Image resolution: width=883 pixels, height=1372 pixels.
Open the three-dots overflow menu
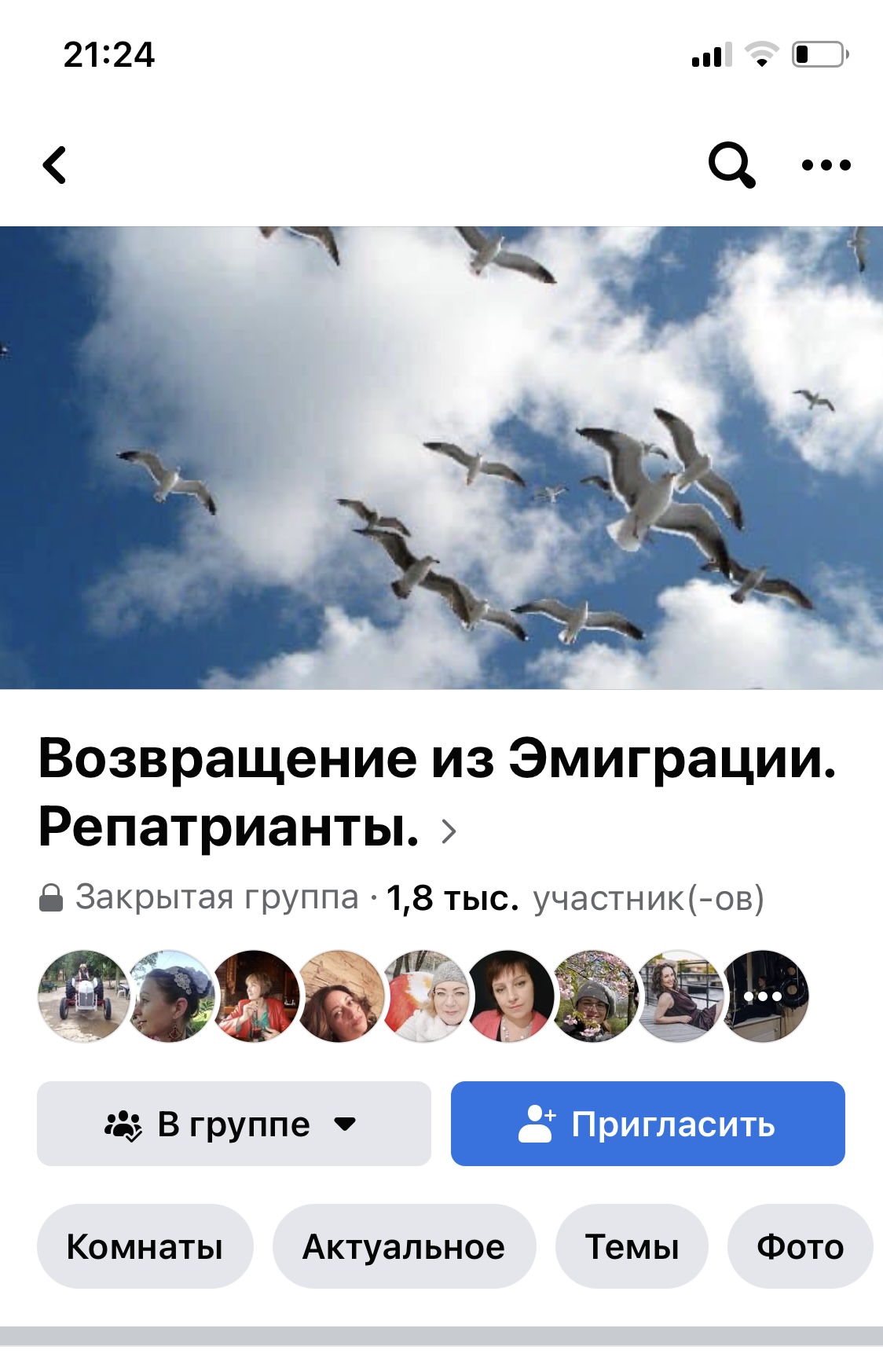tap(826, 165)
